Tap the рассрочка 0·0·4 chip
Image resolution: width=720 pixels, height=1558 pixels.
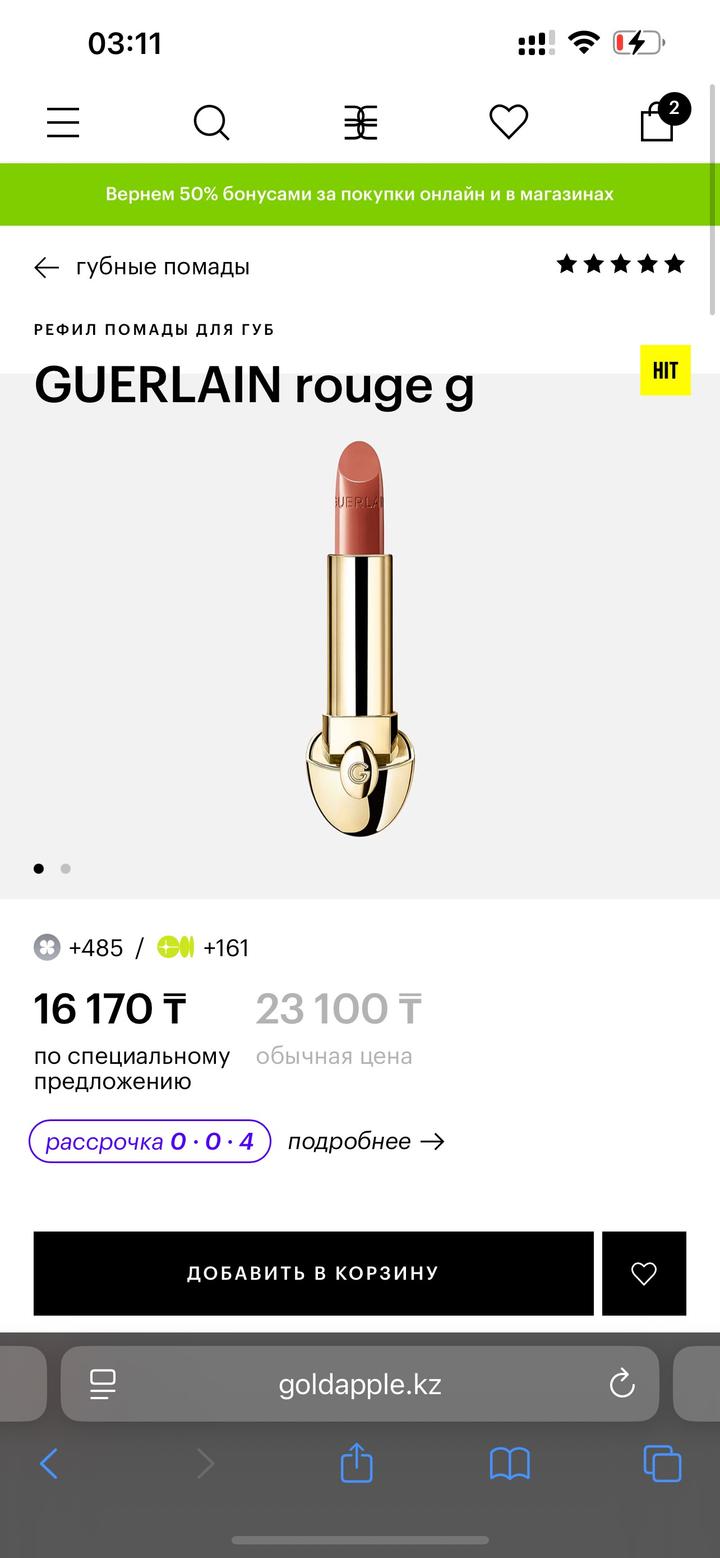[x=150, y=1141]
